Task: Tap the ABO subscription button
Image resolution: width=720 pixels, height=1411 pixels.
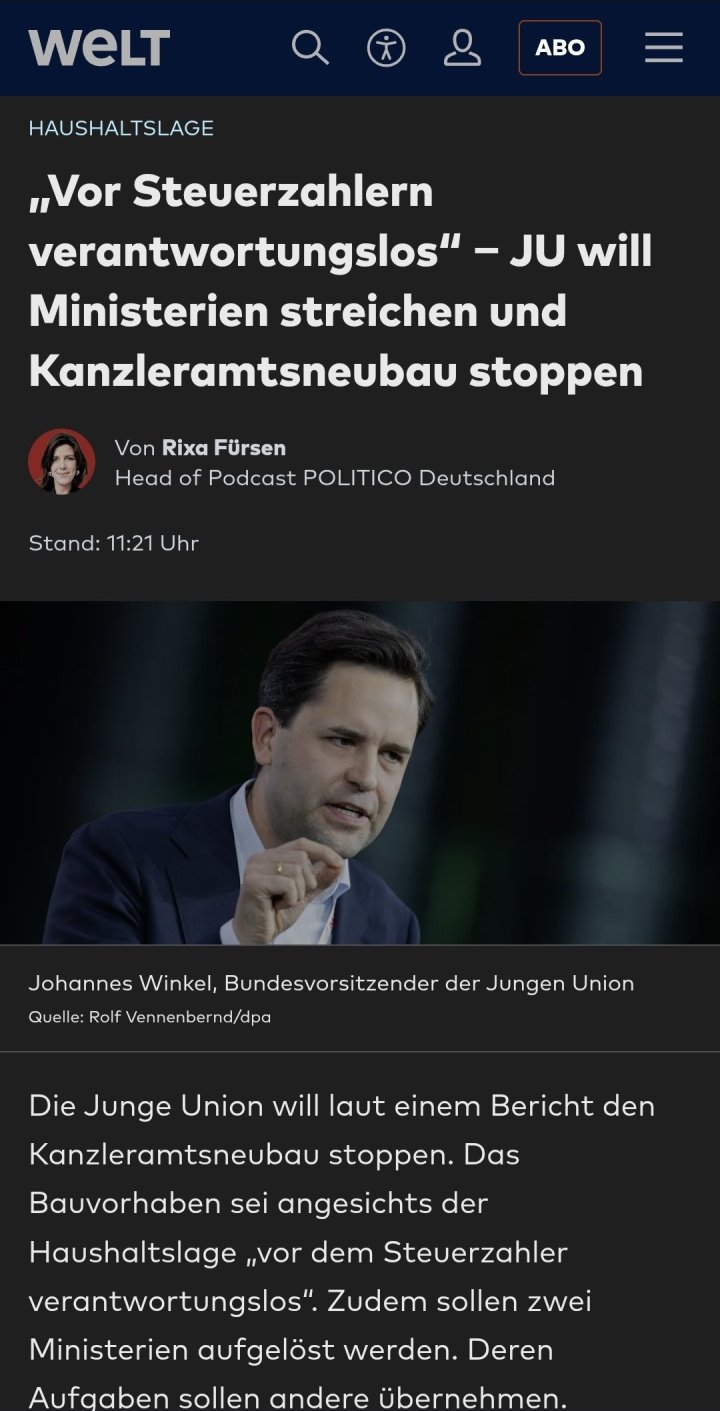Action: point(560,48)
